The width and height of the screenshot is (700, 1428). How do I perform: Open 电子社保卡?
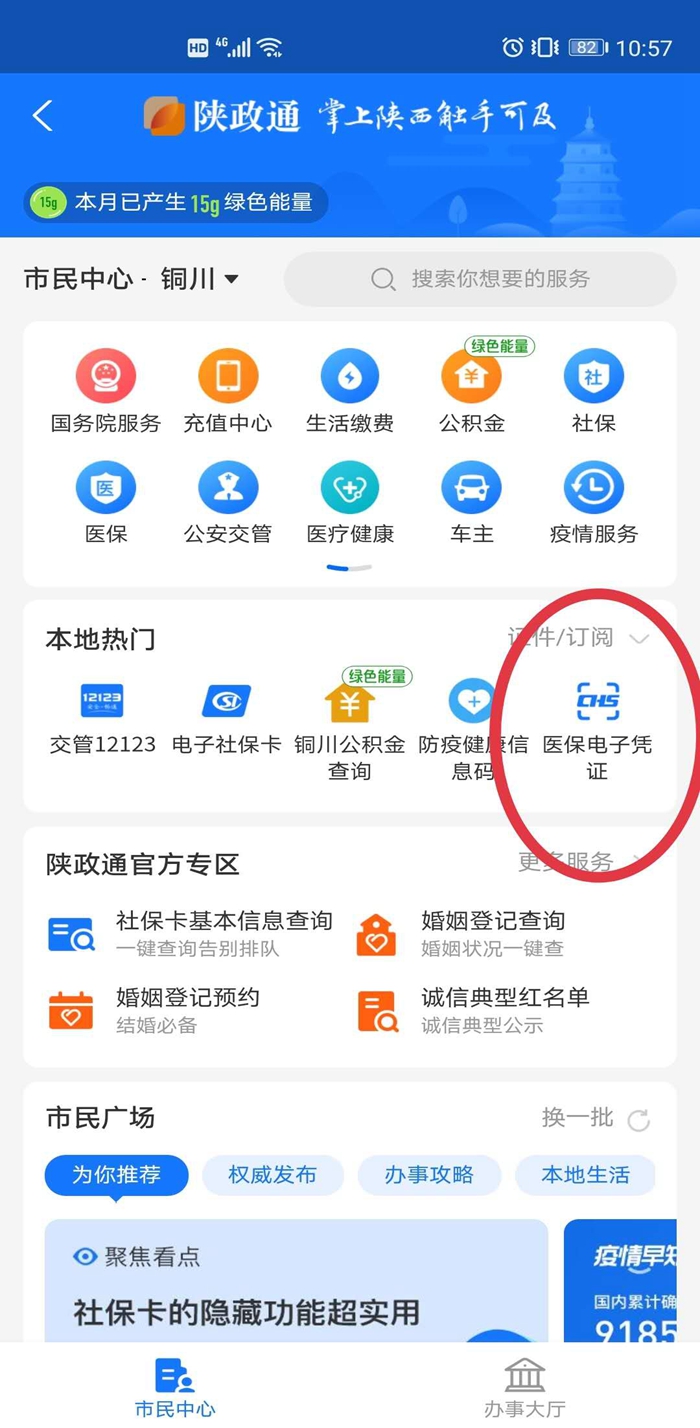(x=227, y=717)
